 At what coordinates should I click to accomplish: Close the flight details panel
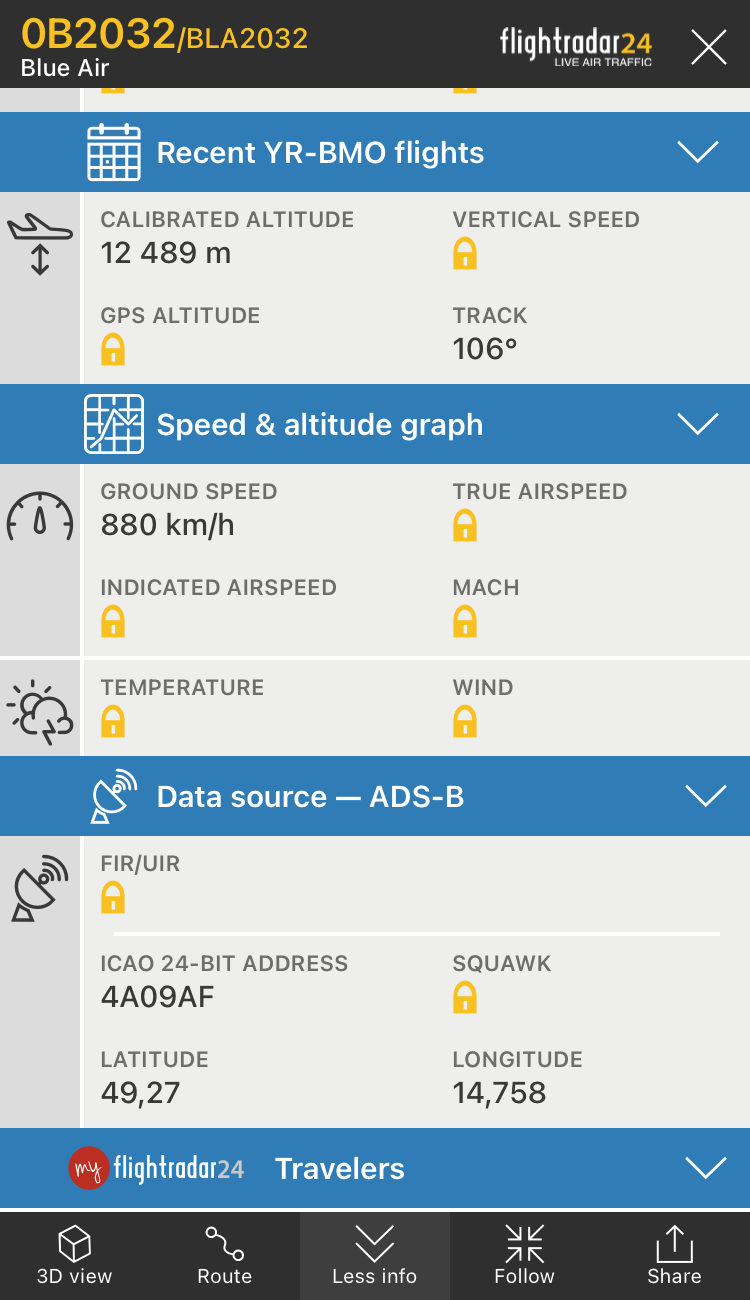point(708,47)
